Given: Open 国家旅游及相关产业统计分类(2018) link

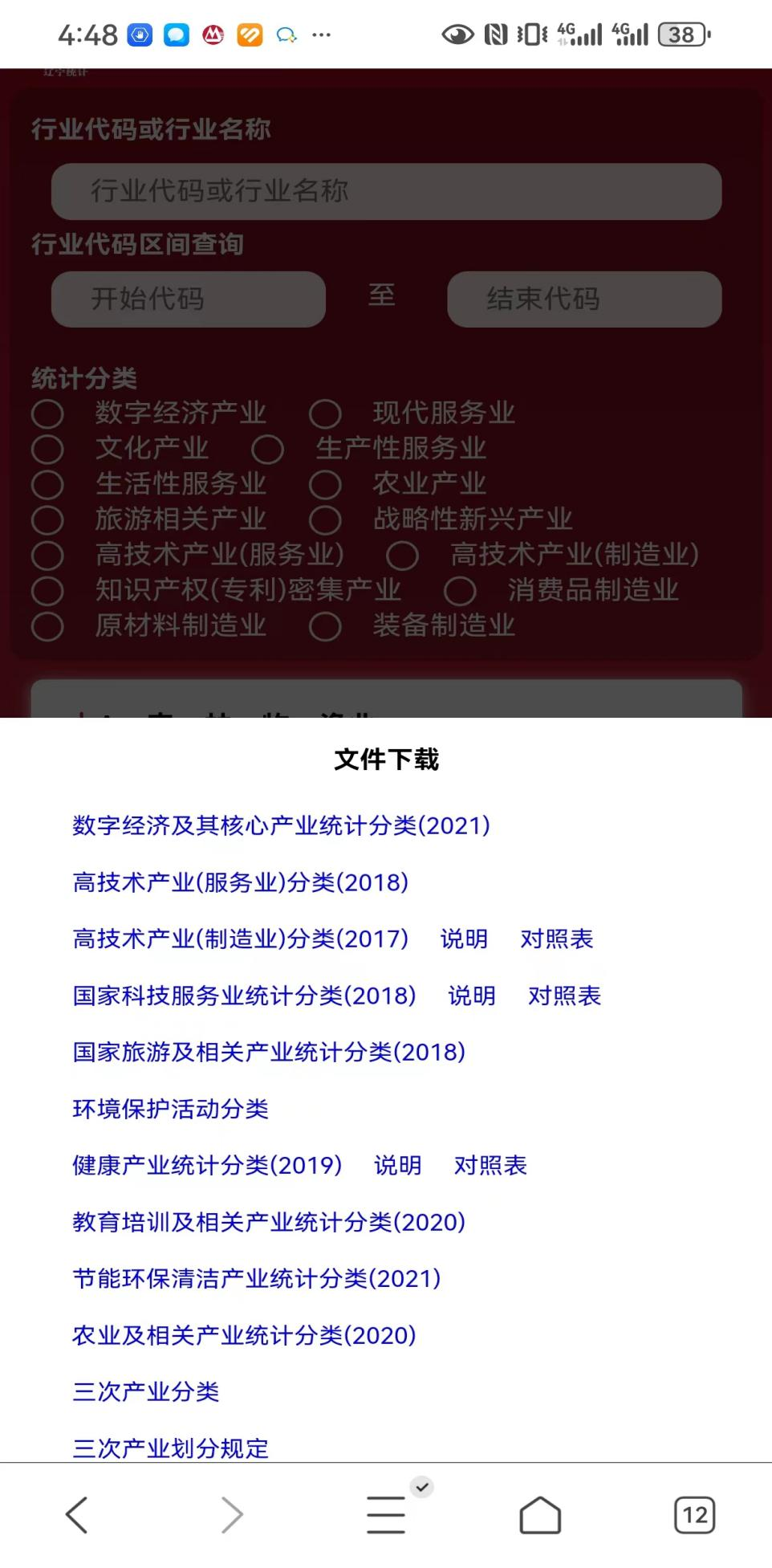Looking at the screenshot, I should (x=269, y=1052).
